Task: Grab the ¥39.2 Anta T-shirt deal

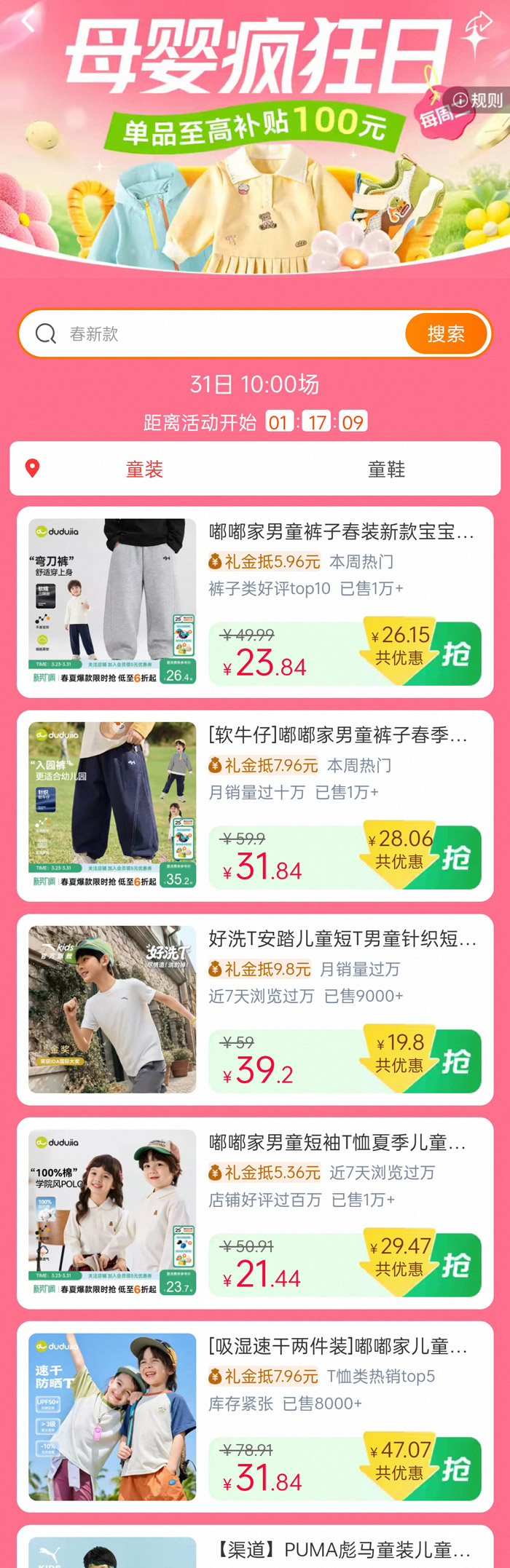Action: [456, 1061]
